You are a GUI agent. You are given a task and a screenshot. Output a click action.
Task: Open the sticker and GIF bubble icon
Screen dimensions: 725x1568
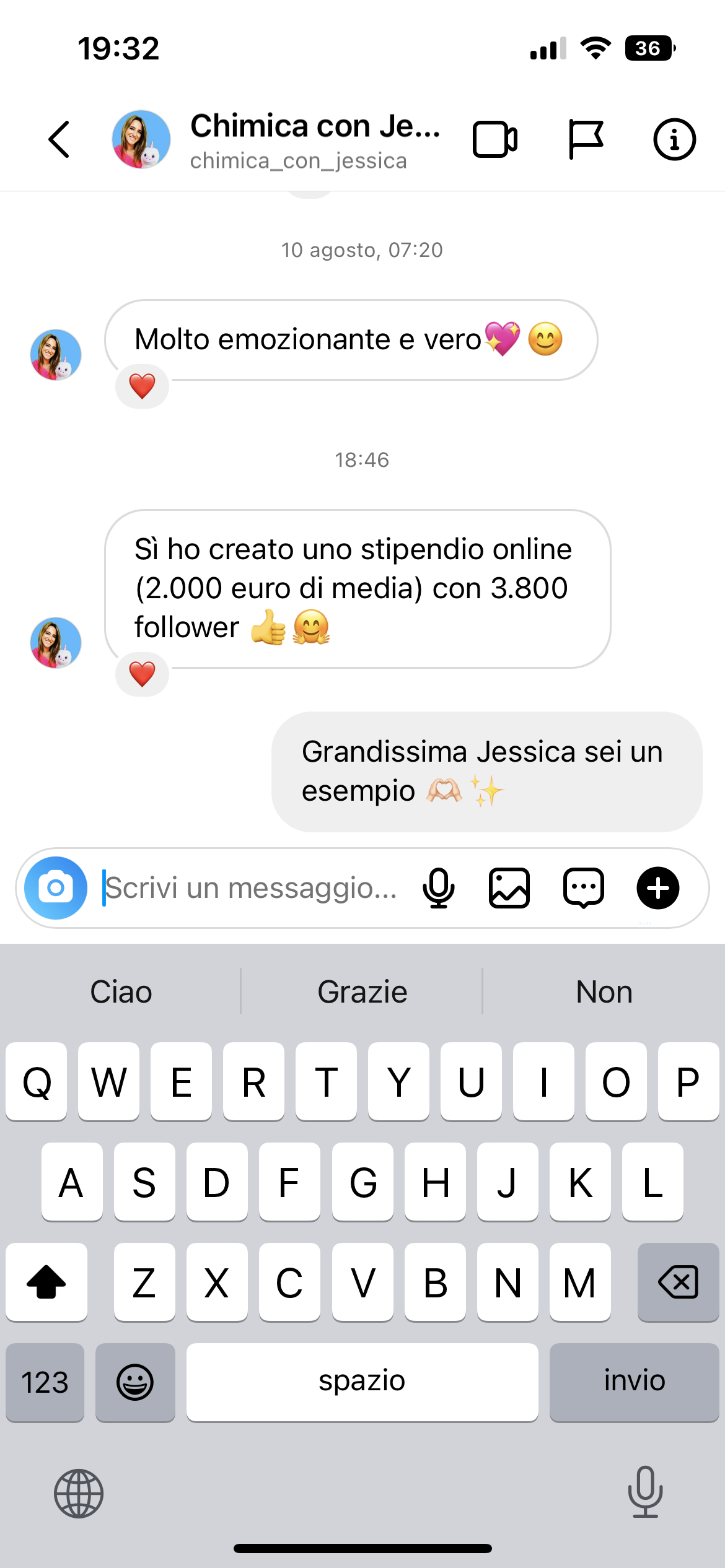pyautogui.click(x=584, y=888)
